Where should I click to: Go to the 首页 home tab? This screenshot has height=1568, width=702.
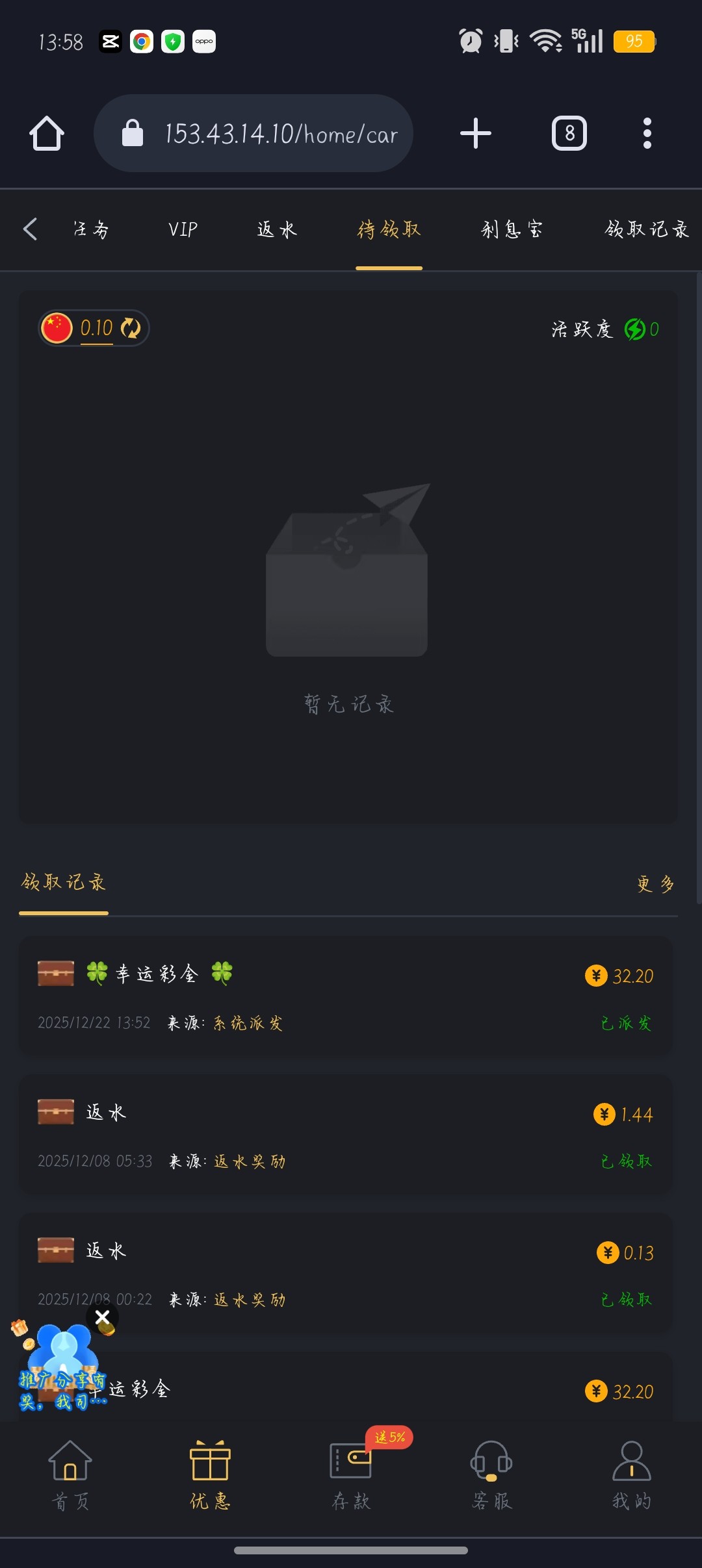[70, 1476]
